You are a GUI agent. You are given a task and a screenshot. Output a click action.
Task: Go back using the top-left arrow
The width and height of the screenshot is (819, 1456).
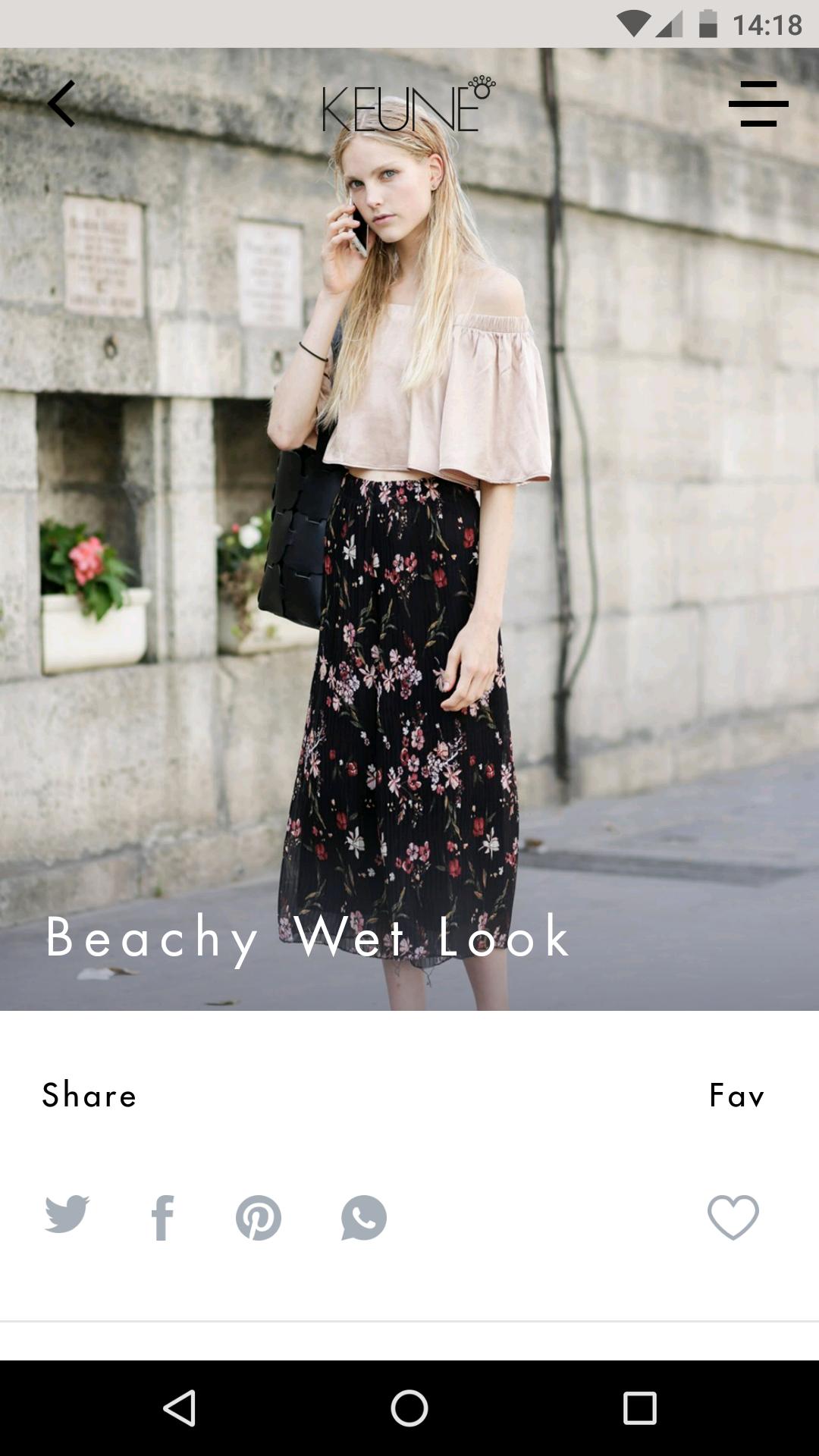61,104
